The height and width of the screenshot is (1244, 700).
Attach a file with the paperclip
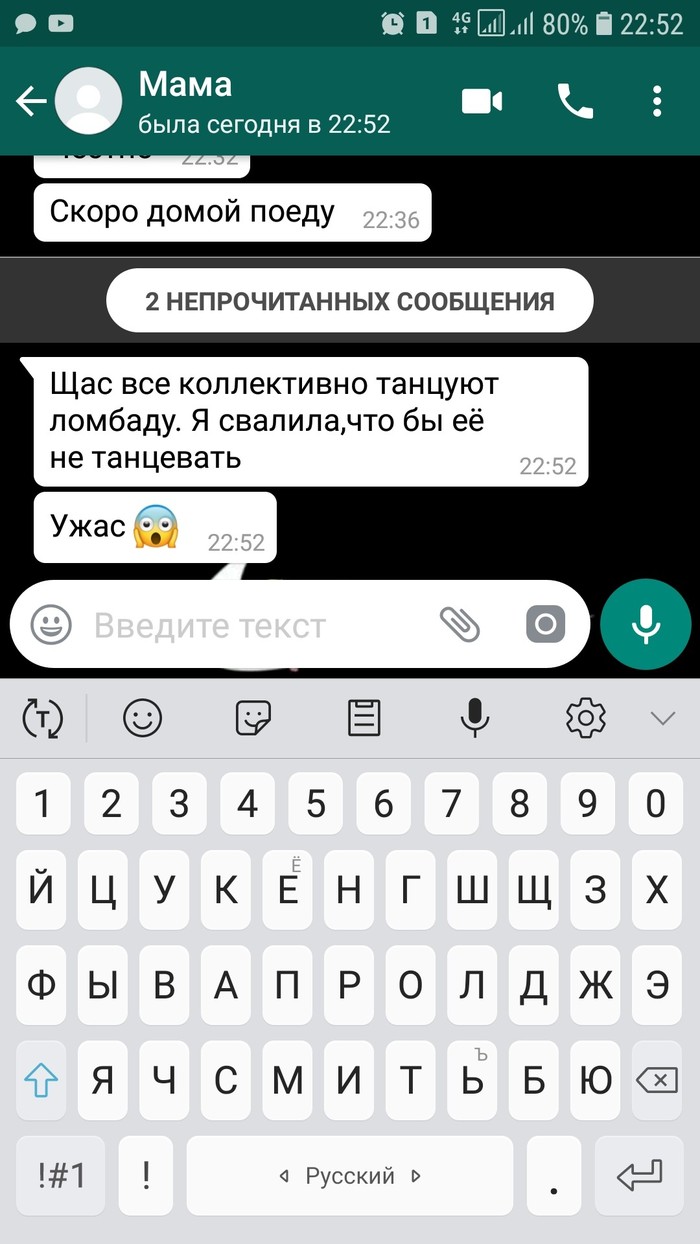tap(460, 626)
